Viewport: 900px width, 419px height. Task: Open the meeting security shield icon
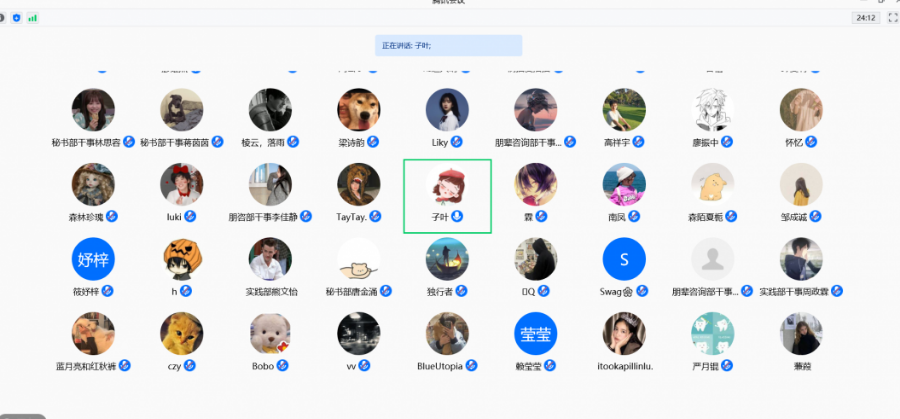click(20, 18)
